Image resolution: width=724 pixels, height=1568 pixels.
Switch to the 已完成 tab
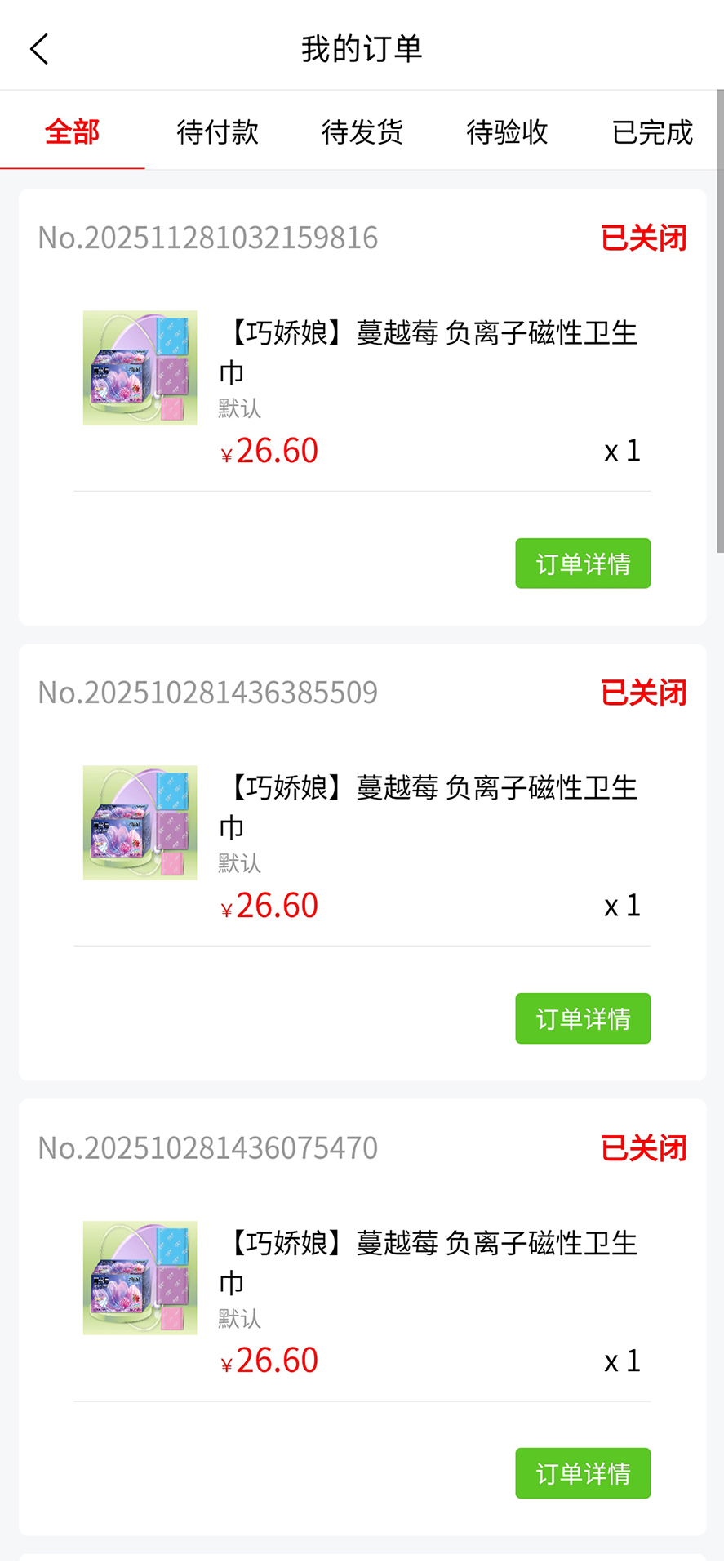point(651,132)
